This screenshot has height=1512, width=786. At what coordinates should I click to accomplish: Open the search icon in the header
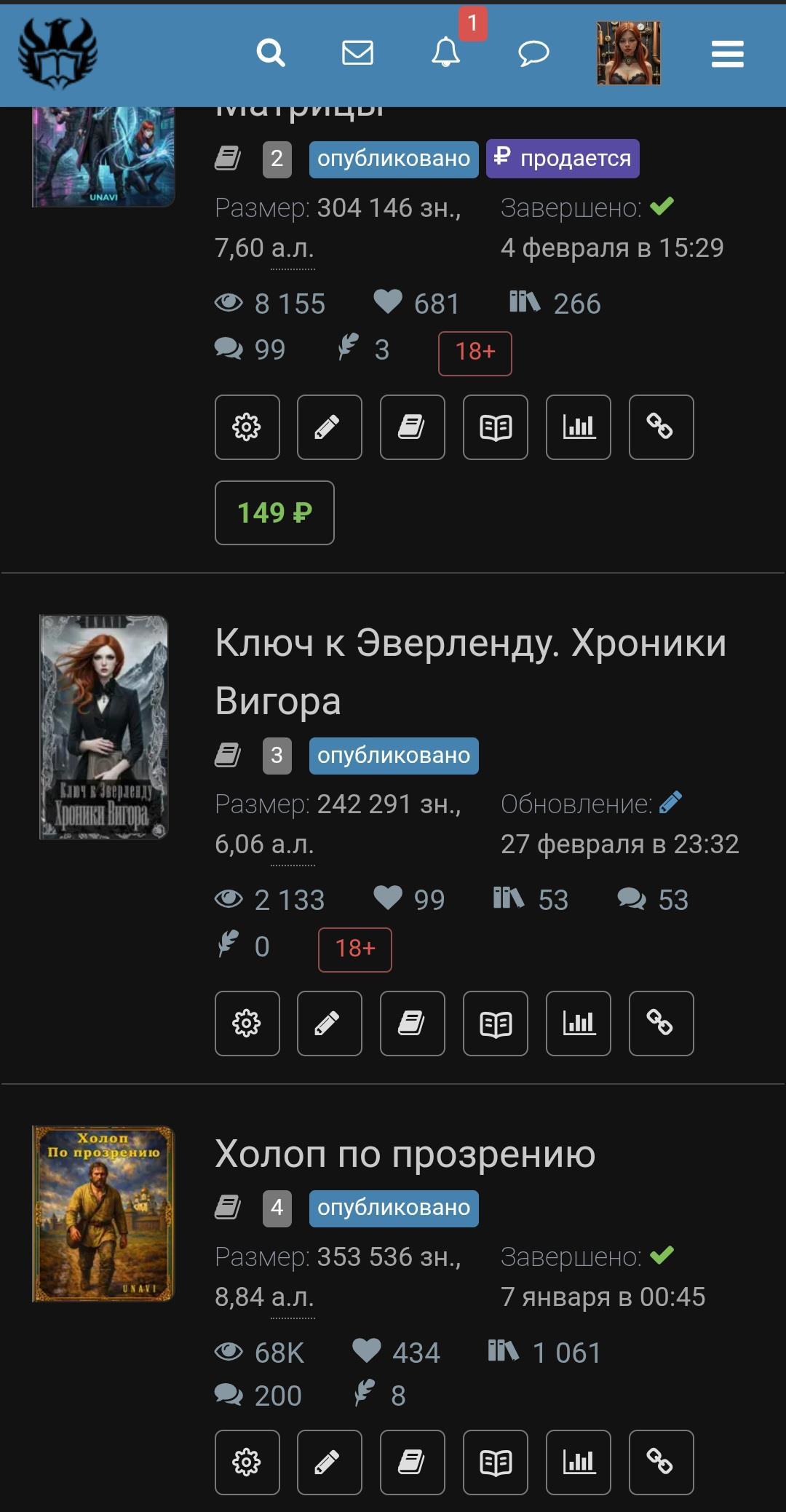(271, 53)
